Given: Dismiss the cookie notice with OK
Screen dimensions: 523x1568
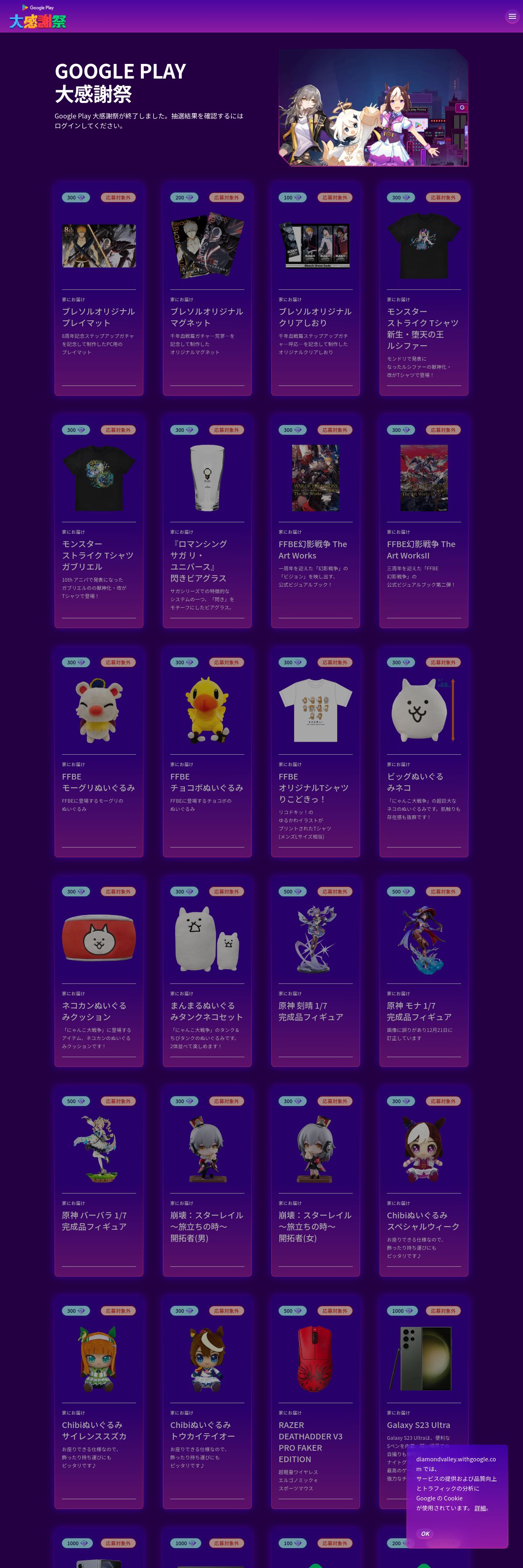Looking at the screenshot, I should tap(425, 1533).
